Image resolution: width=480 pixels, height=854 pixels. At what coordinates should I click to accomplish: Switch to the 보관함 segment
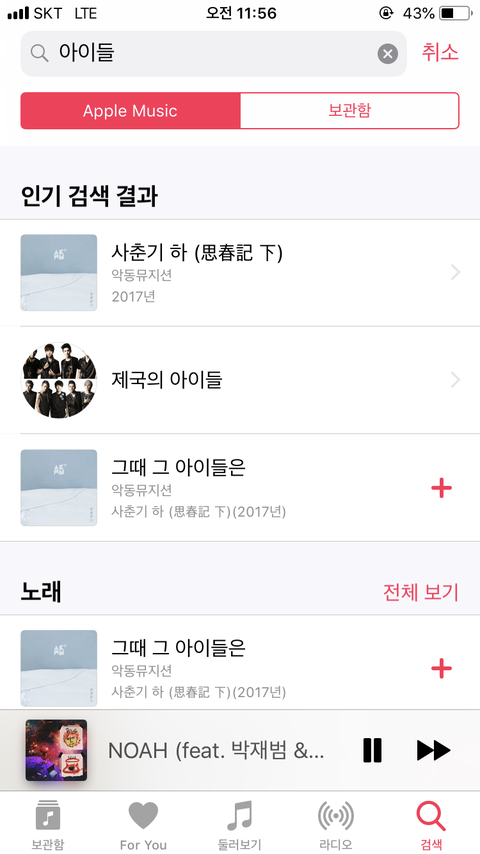[349, 111]
